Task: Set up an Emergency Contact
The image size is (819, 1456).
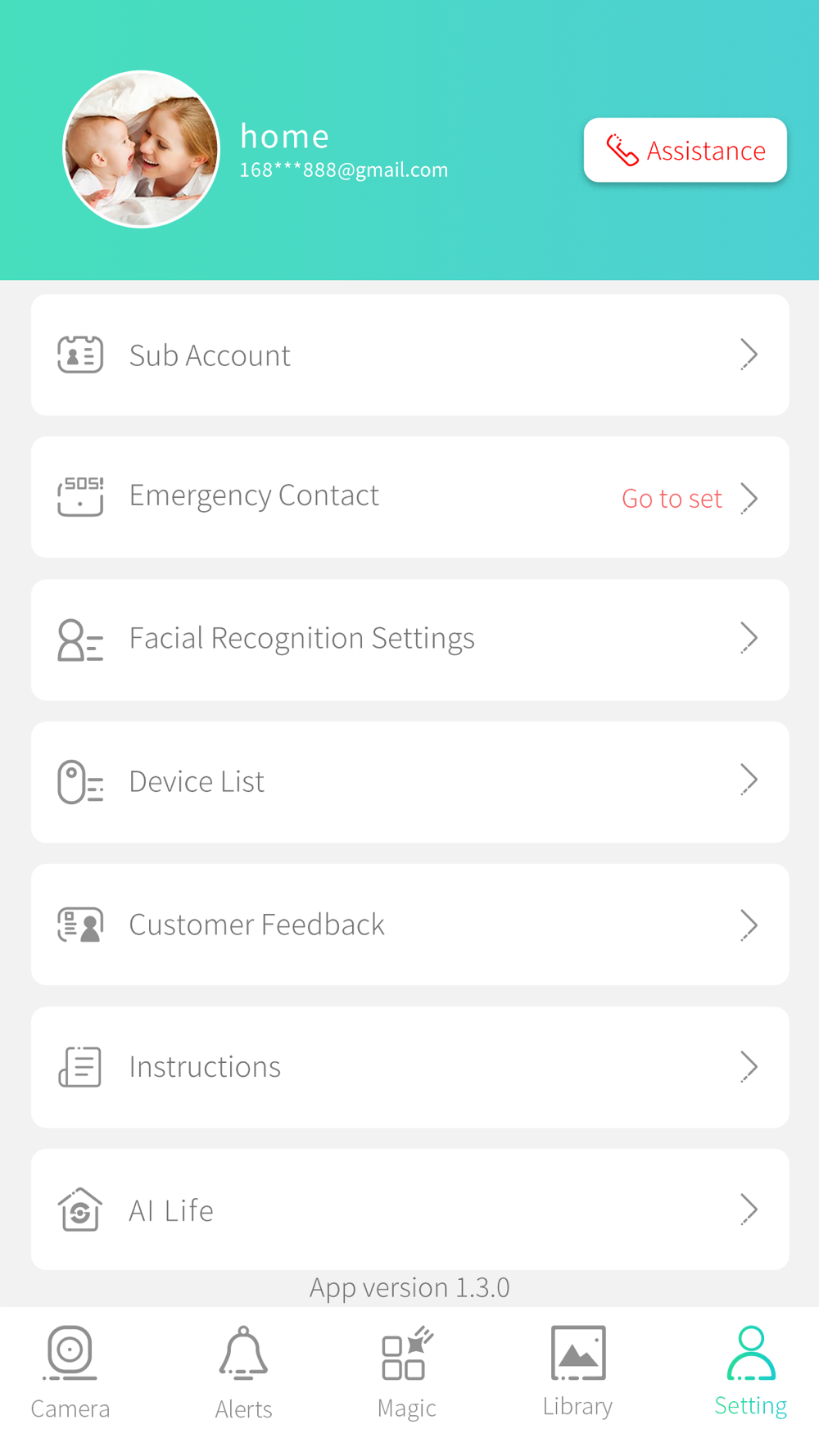Action: [409, 497]
